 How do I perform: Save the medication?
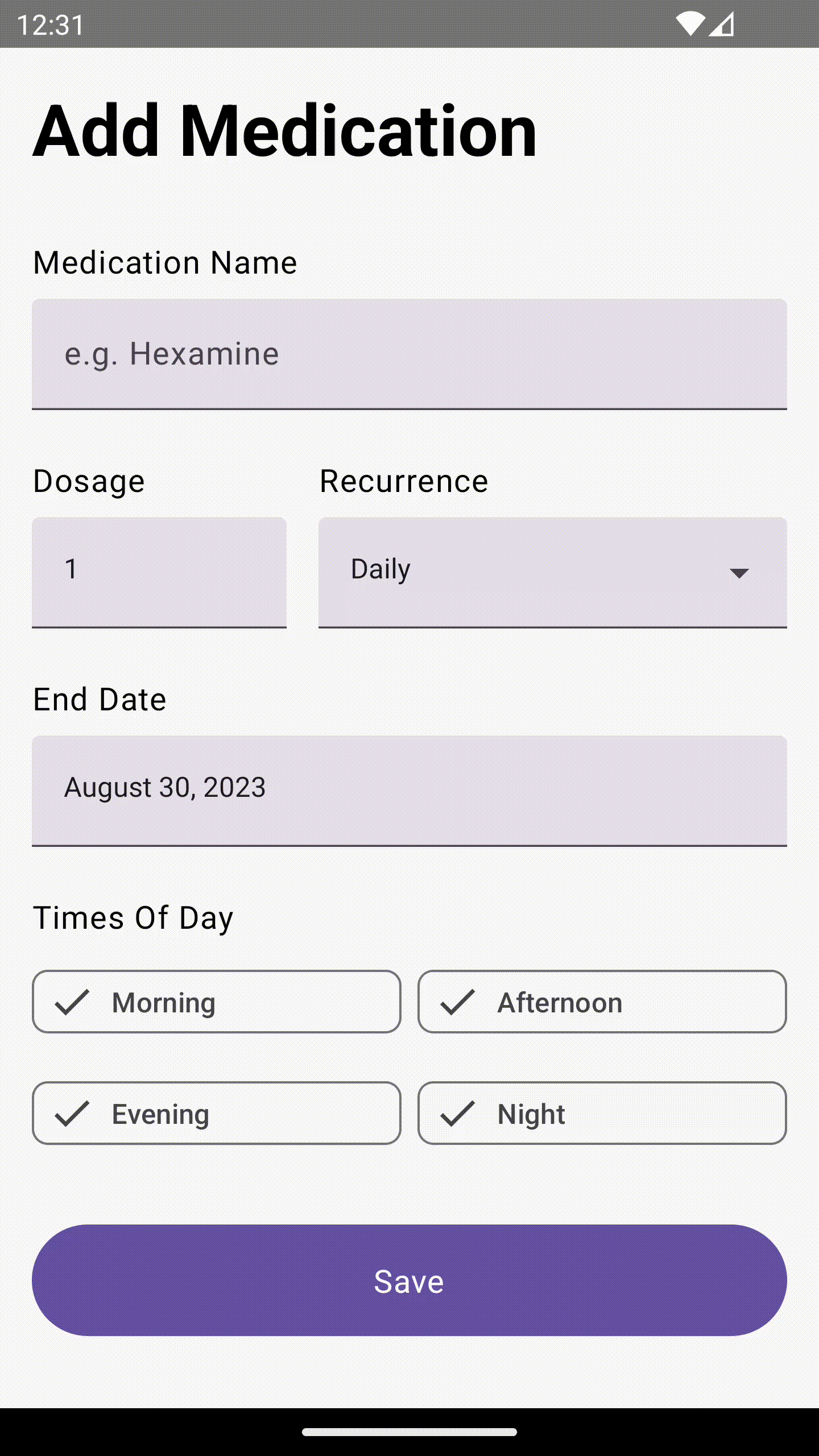pos(409,1280)
